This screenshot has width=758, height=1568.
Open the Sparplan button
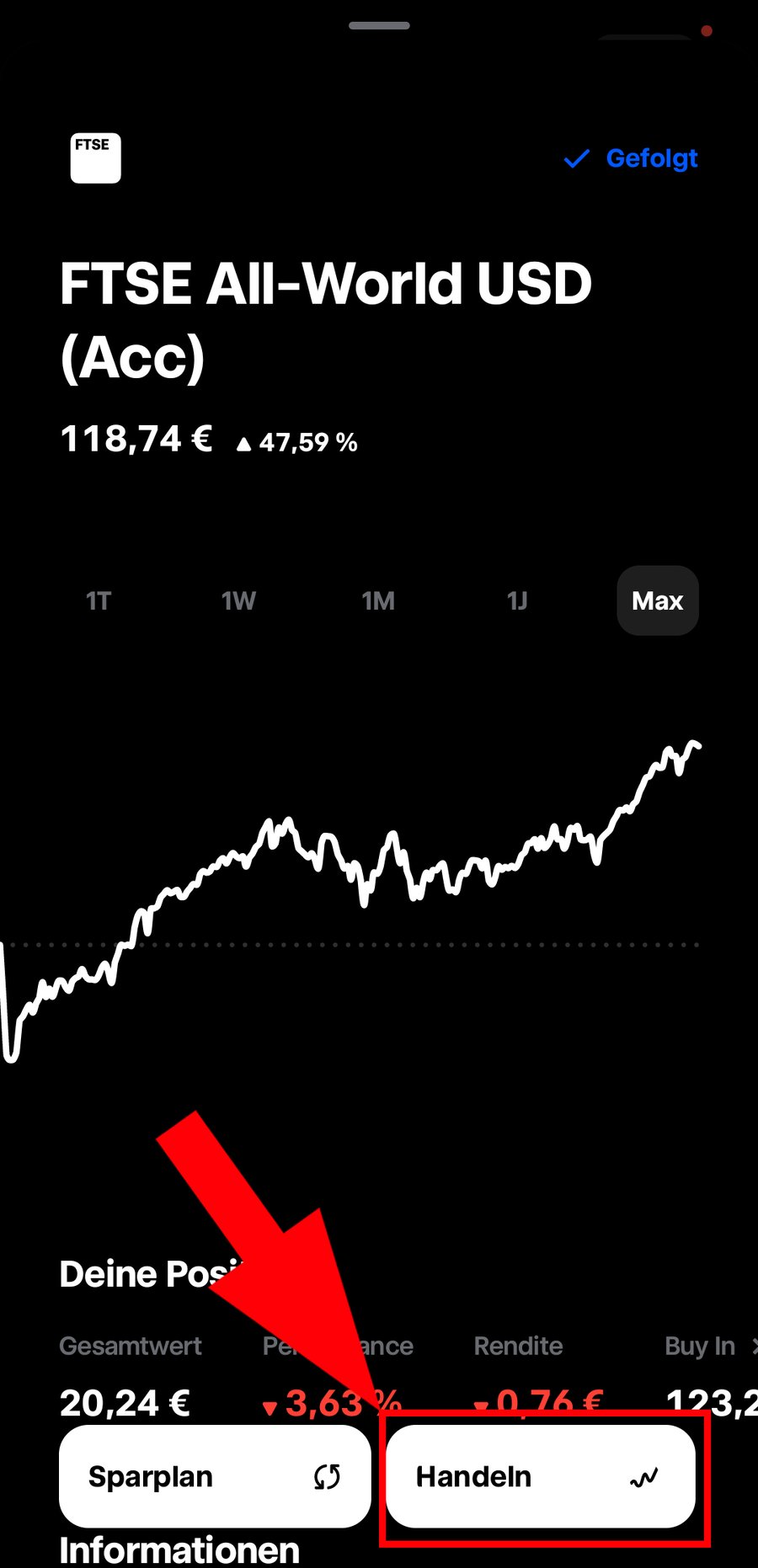point(215,1476)
